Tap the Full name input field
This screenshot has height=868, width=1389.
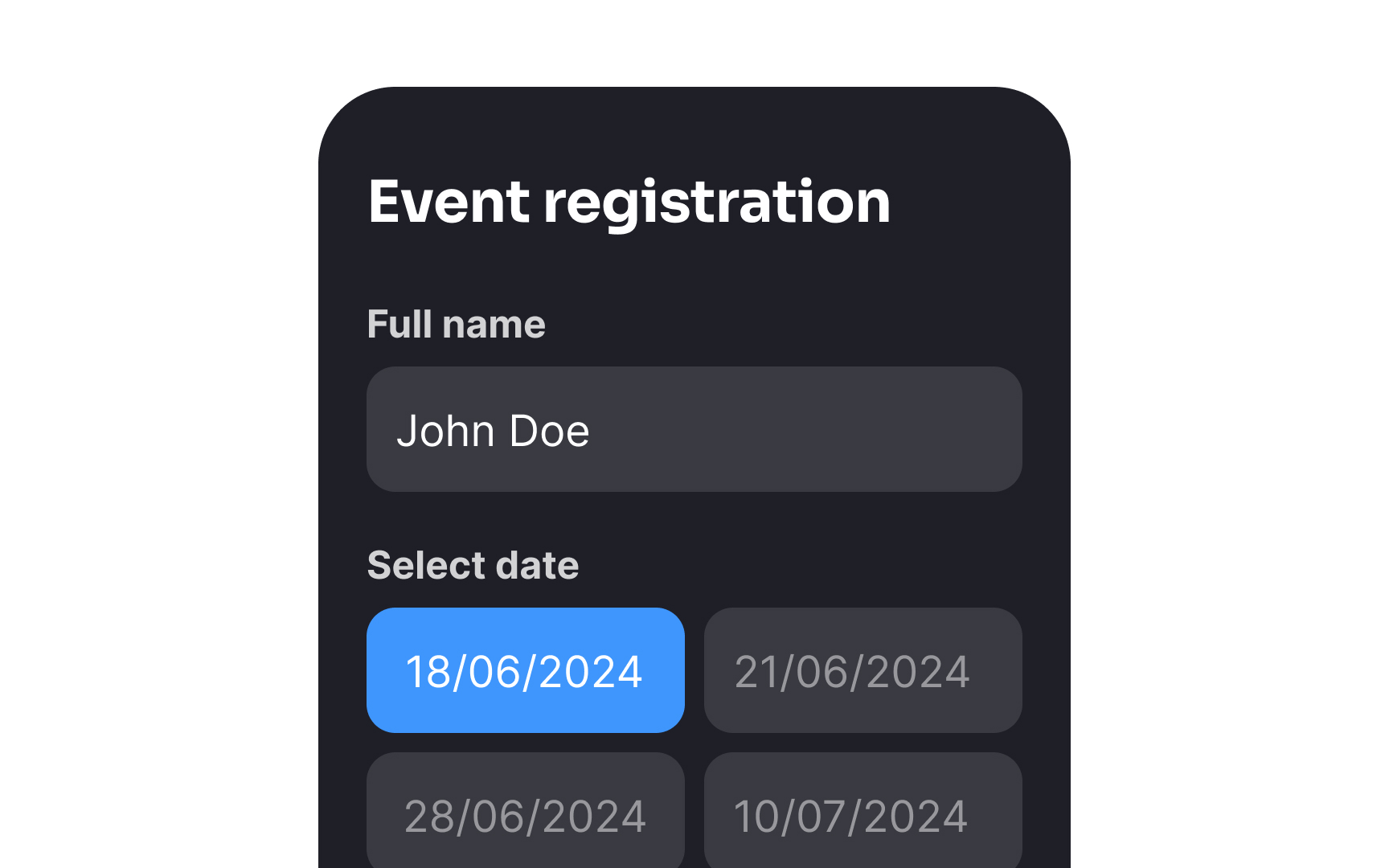tap(694, 429)
